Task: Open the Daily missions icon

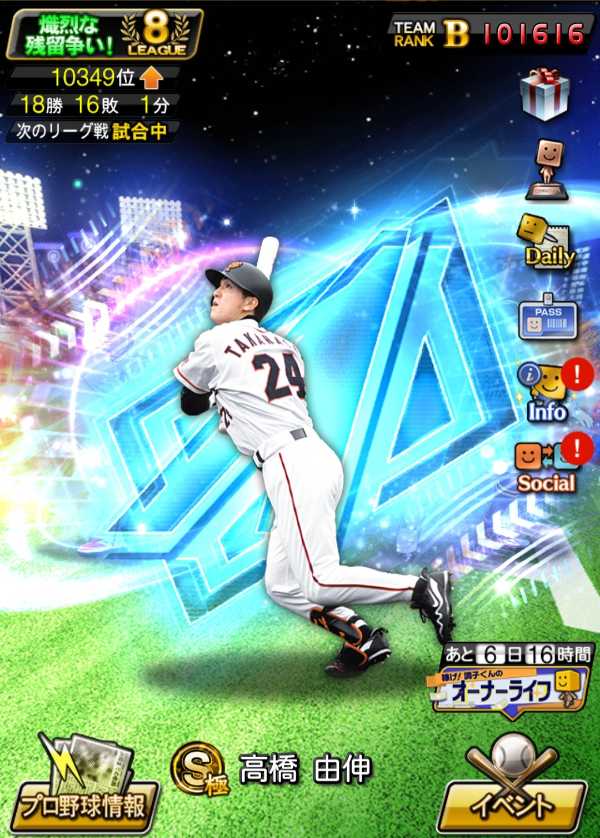Action: (546, 243)
